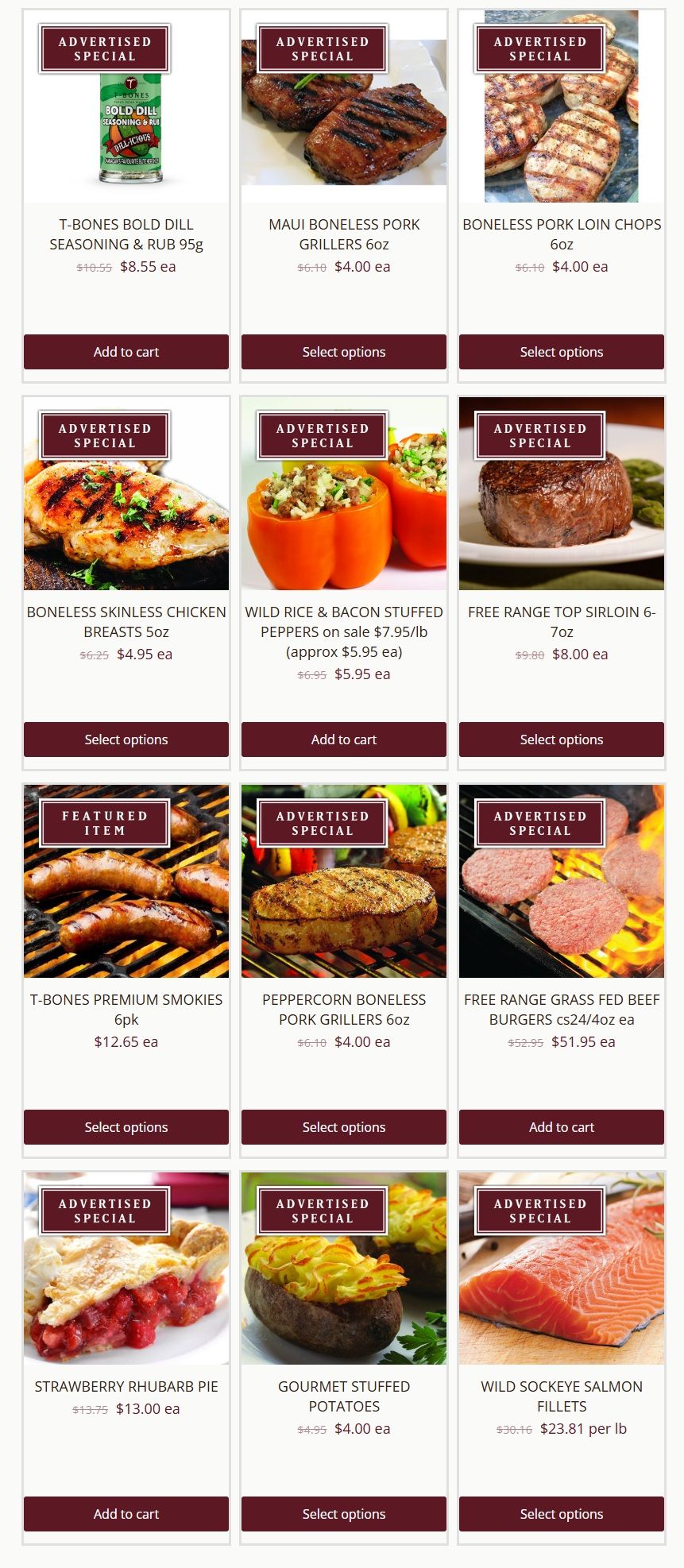
Task: Open the Wild Rice Stuffed Peppers image
Action: click(x=344, y=524)
